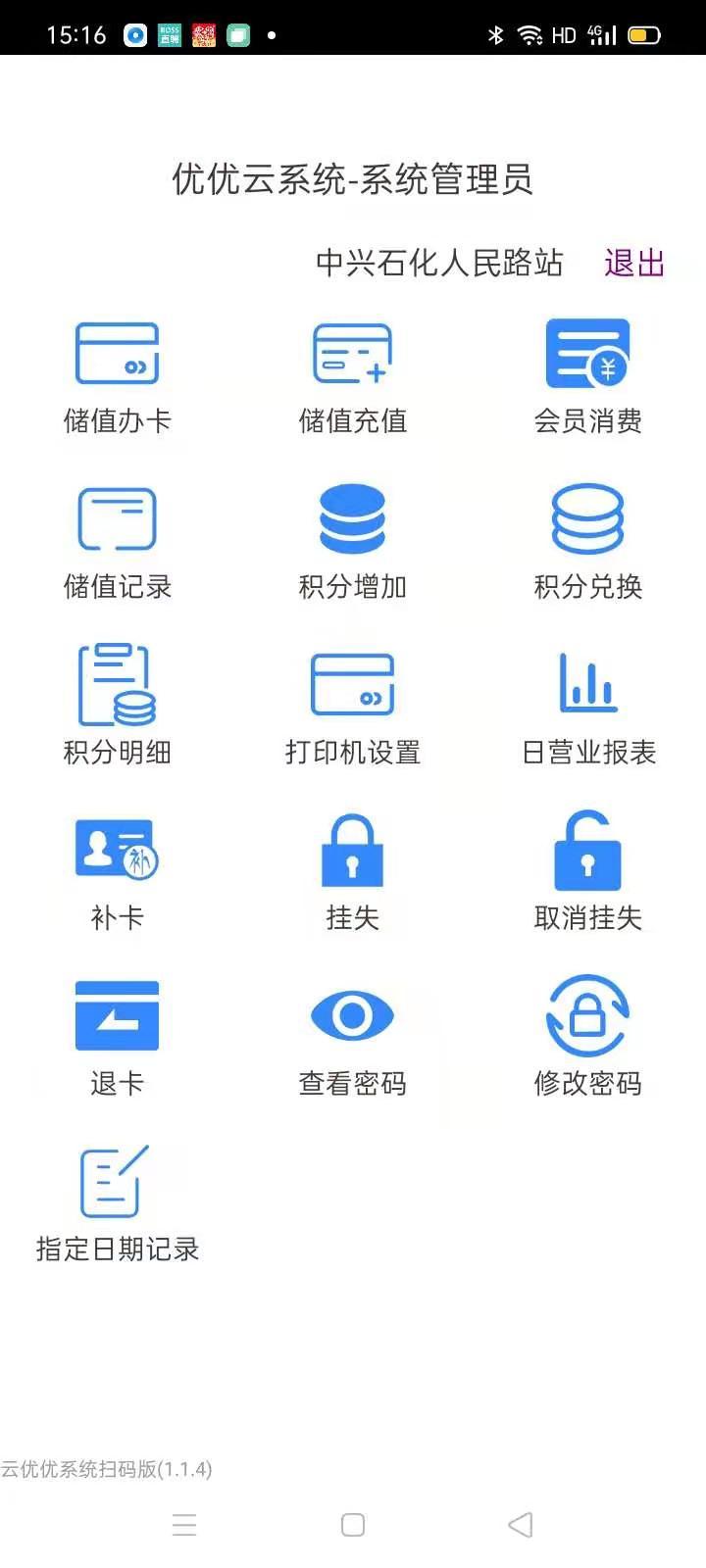Open 退卡 card refund
The height and width of the screenshot is (1568, 706).
pos(118,1039)
